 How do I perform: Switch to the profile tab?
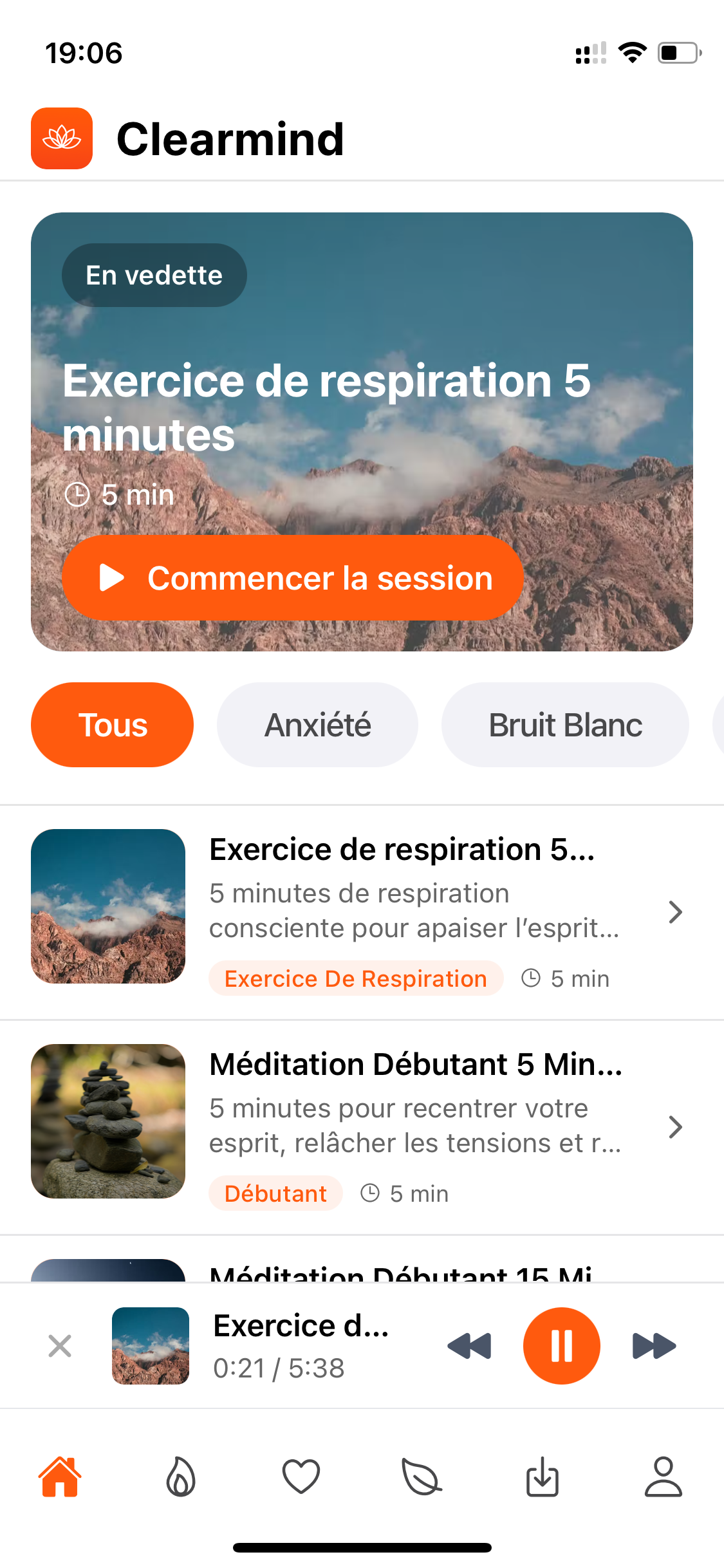[x=663, y=1477]
